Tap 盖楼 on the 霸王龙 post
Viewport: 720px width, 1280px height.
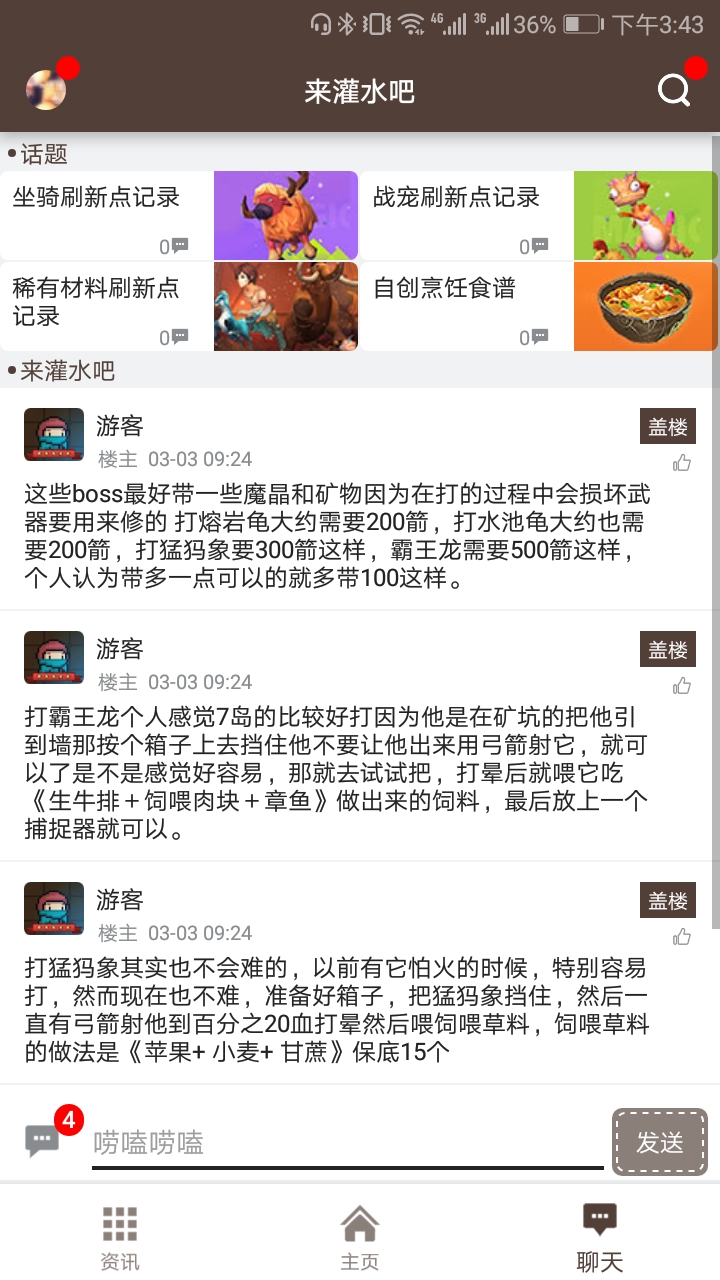667,650
